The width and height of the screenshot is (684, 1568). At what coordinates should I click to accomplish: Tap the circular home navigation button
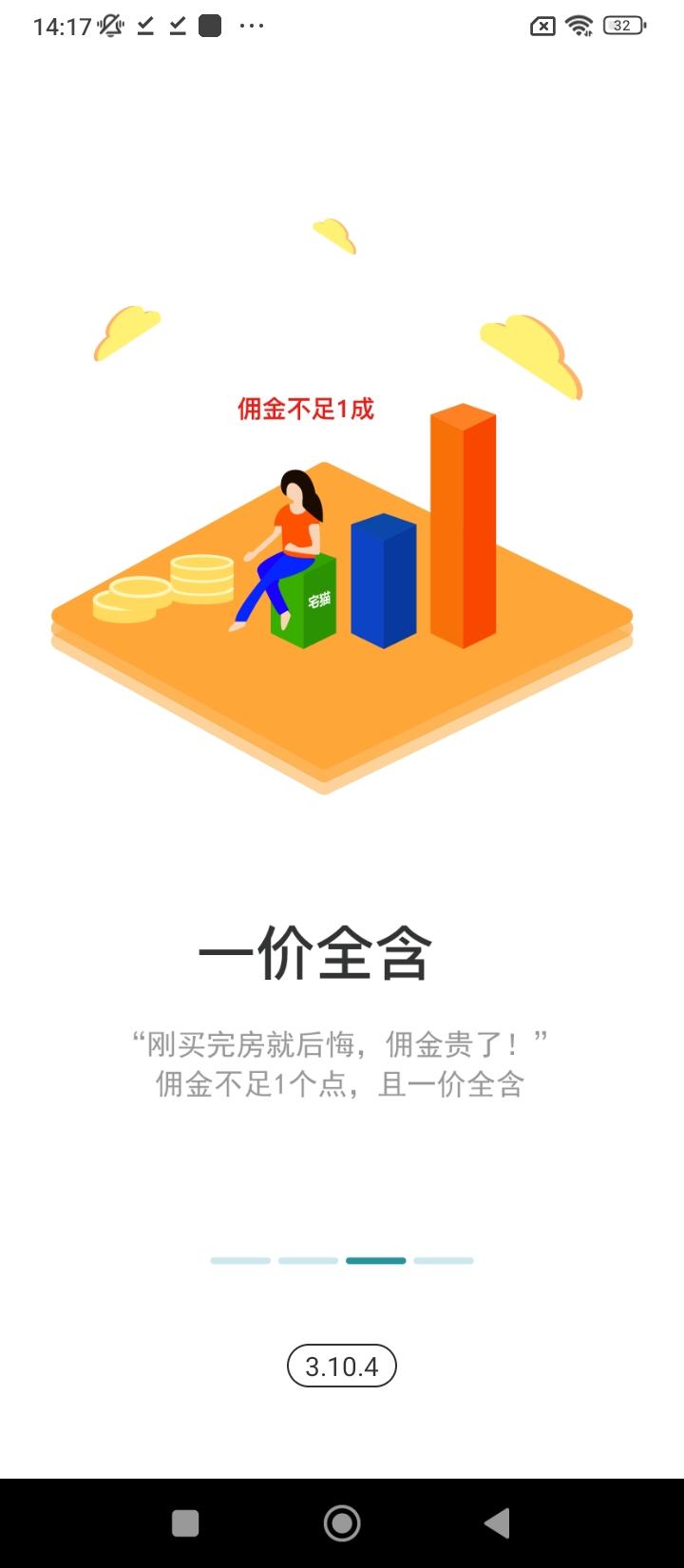coord(342,1521)
